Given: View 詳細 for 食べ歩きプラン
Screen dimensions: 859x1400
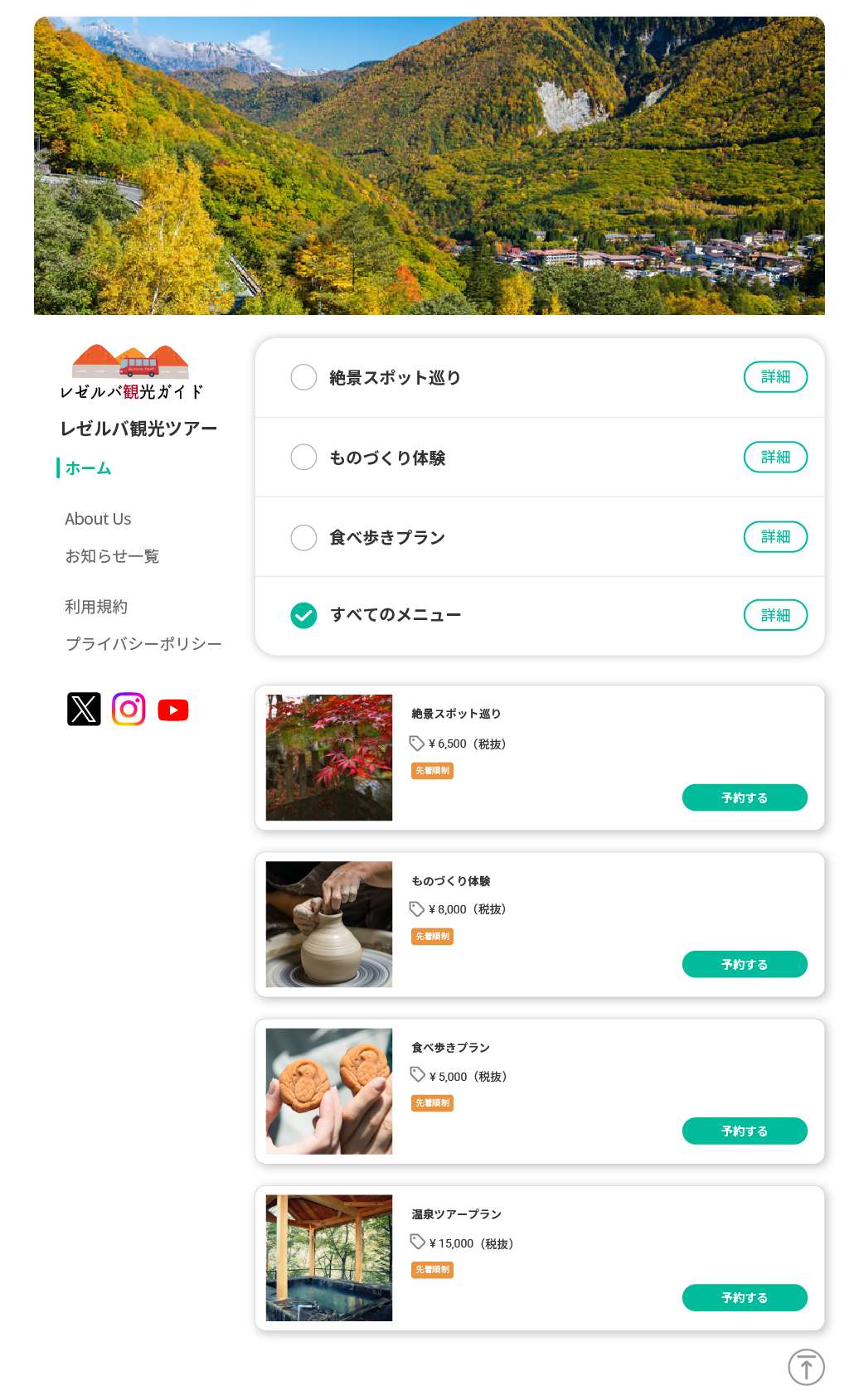Looking at the screenshot, I should pyautogui.click(x=775, y=537).
